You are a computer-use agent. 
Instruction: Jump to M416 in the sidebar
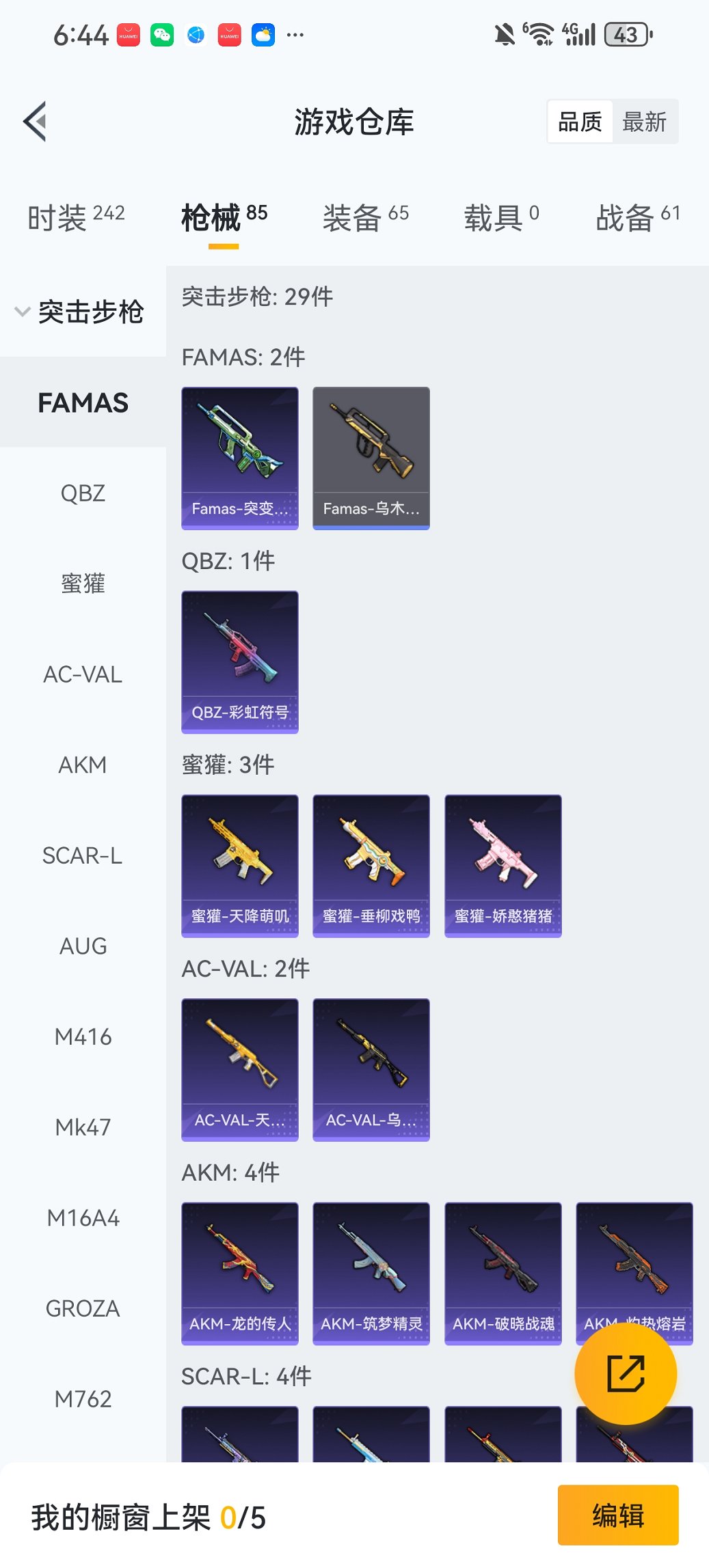(x=83, y=1036)
